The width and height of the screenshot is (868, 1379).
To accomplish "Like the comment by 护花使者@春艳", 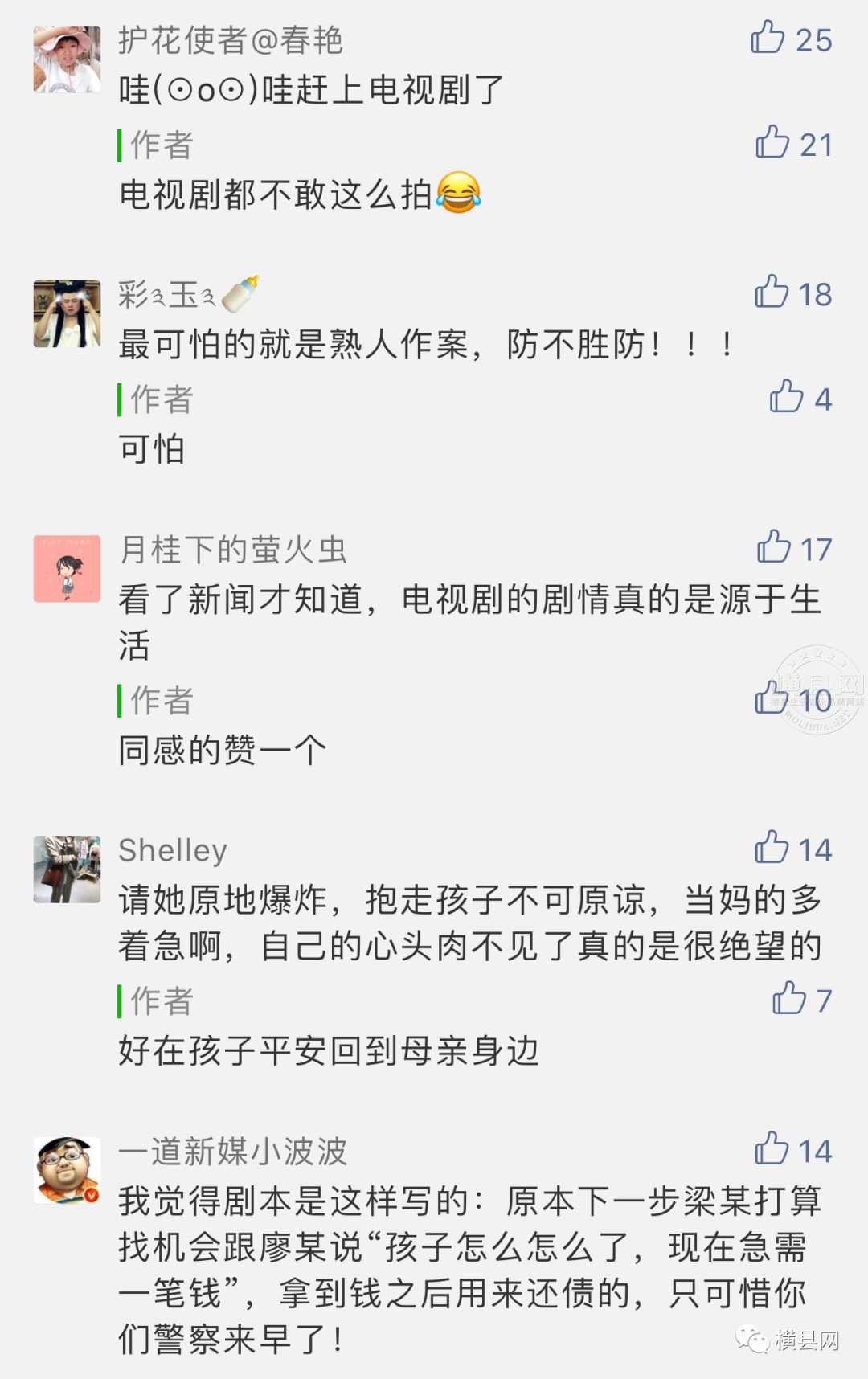I will coord(768,38).
